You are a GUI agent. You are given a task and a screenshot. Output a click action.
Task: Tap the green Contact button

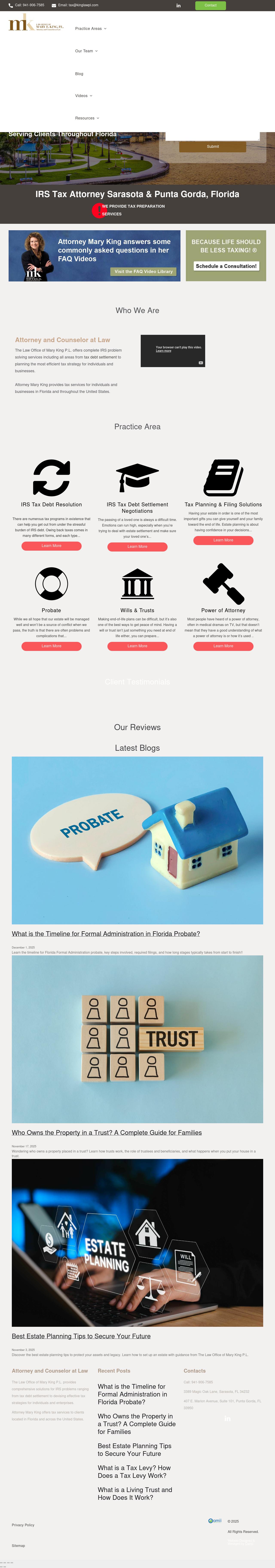(x=211, y=5)
